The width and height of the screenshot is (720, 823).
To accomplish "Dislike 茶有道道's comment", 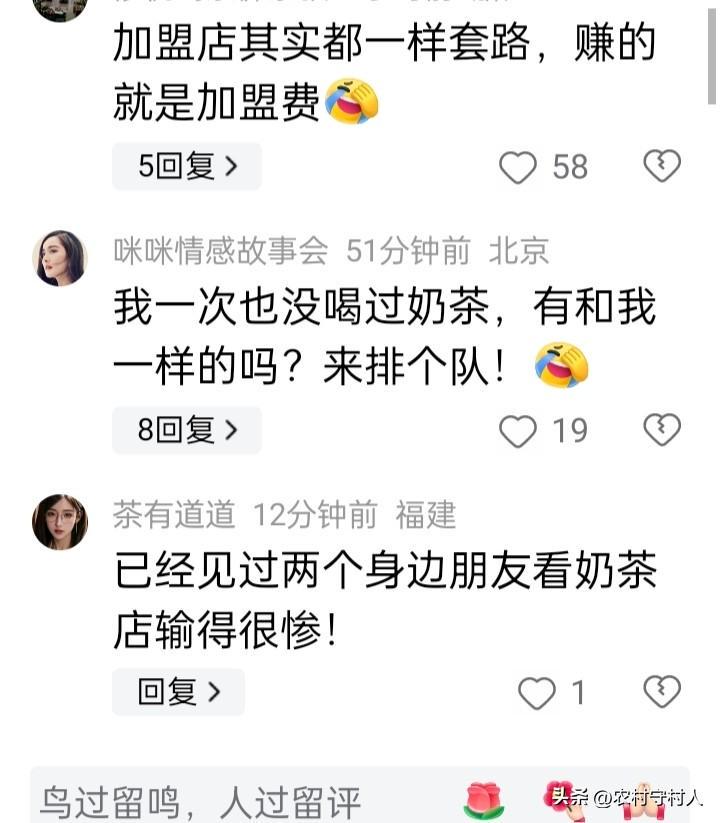I will pyautogui.click(x=661, y=691).
